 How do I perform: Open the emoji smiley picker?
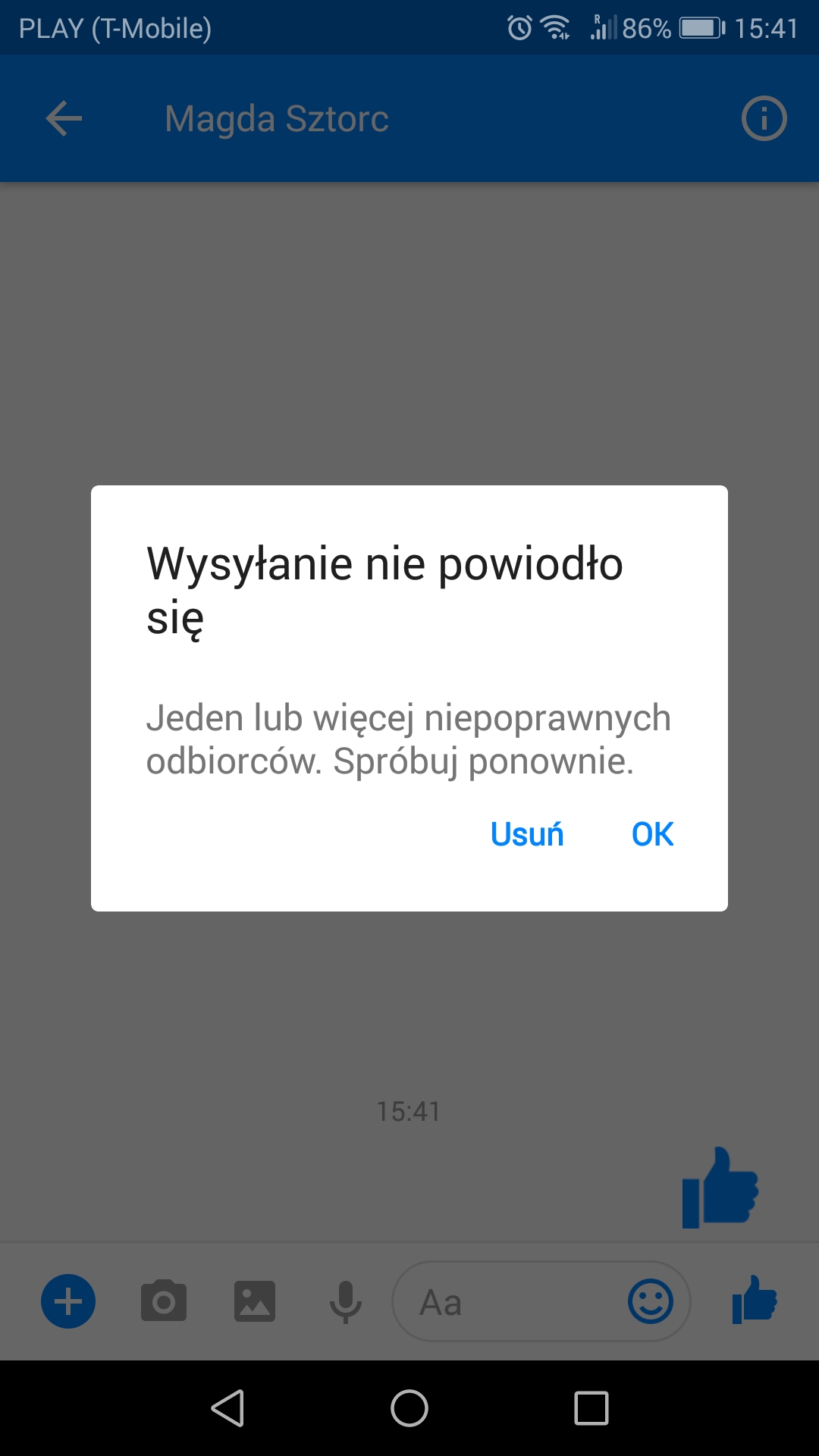click(x=651, y=1301)
